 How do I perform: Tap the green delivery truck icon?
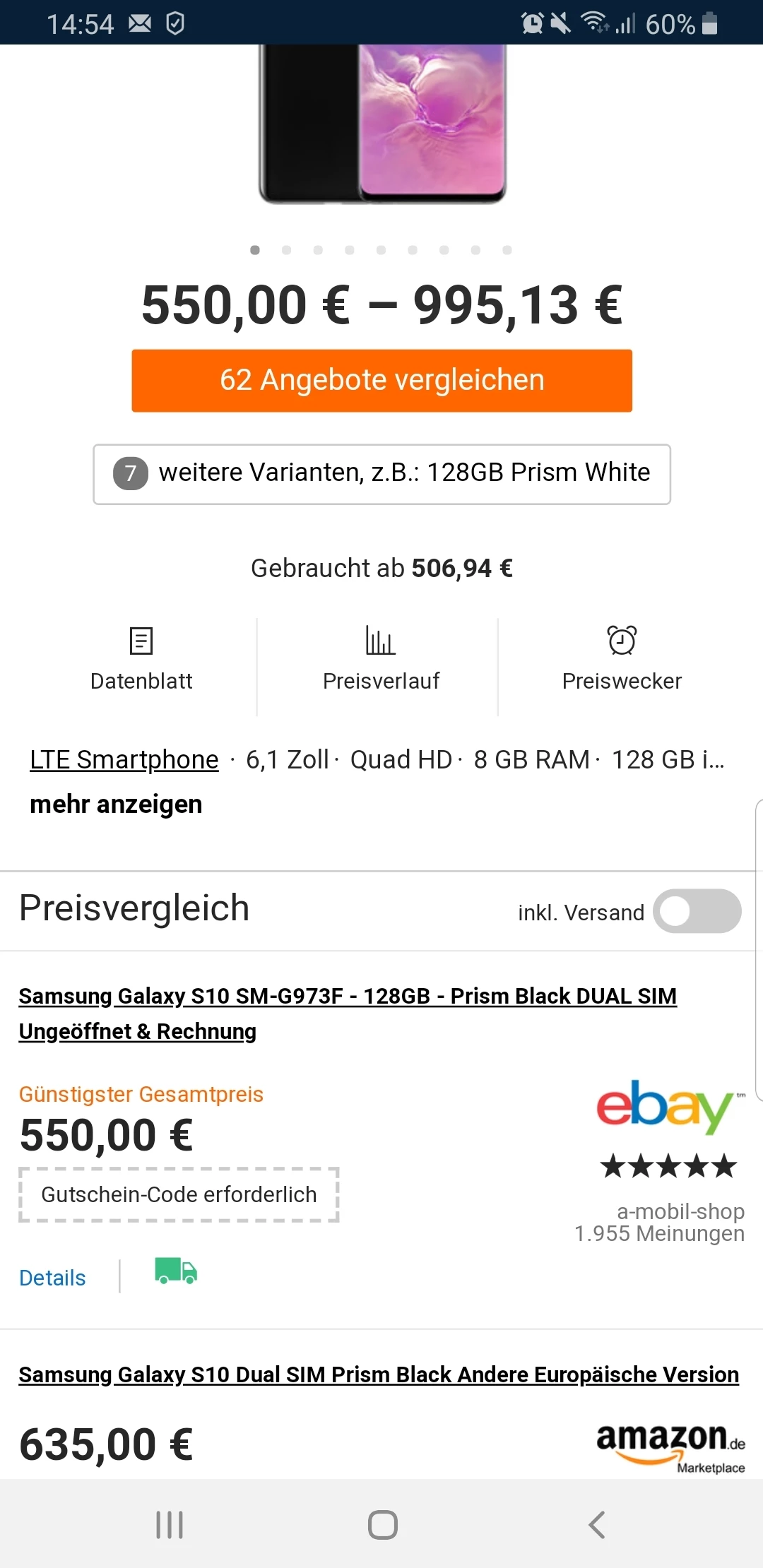click(176, 1271)
